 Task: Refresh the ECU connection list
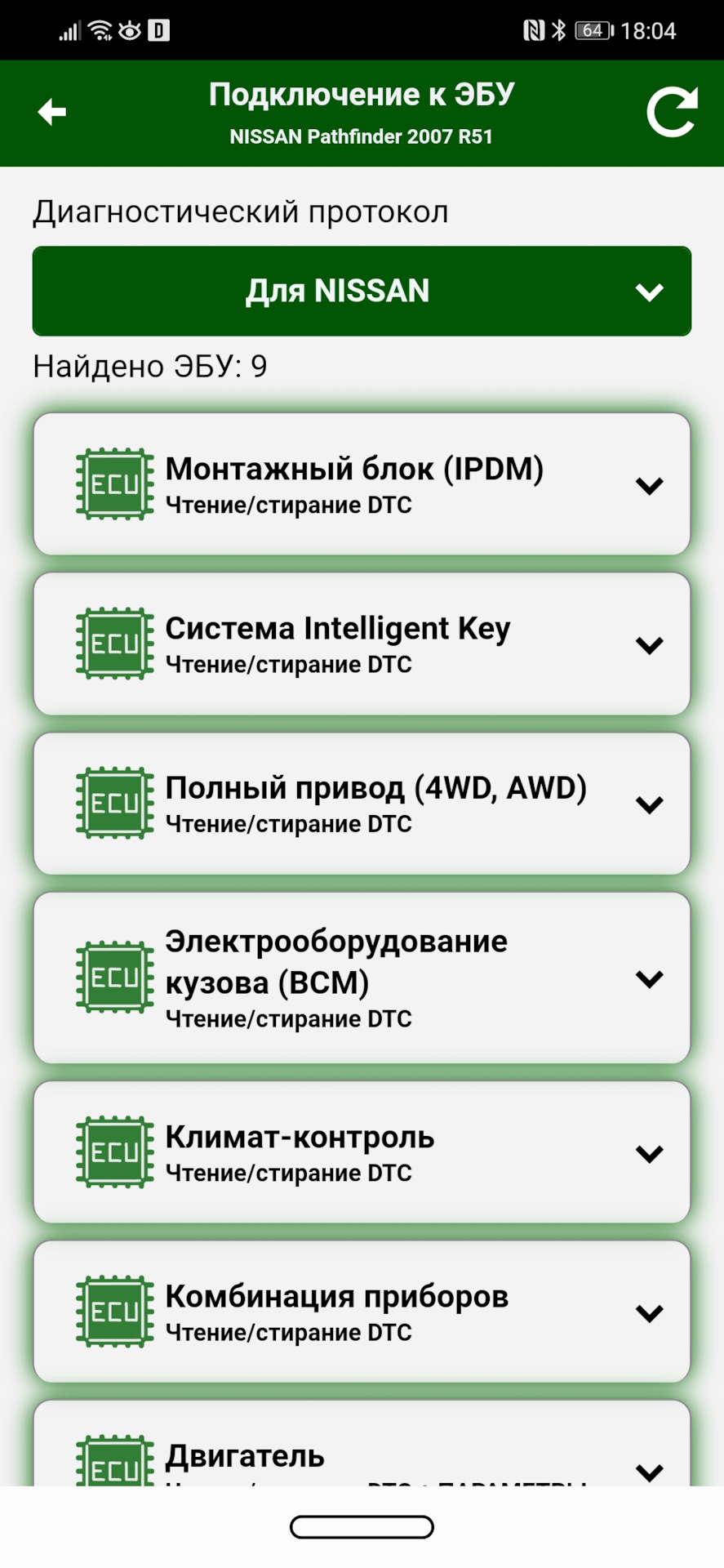[x=672, y=113]
